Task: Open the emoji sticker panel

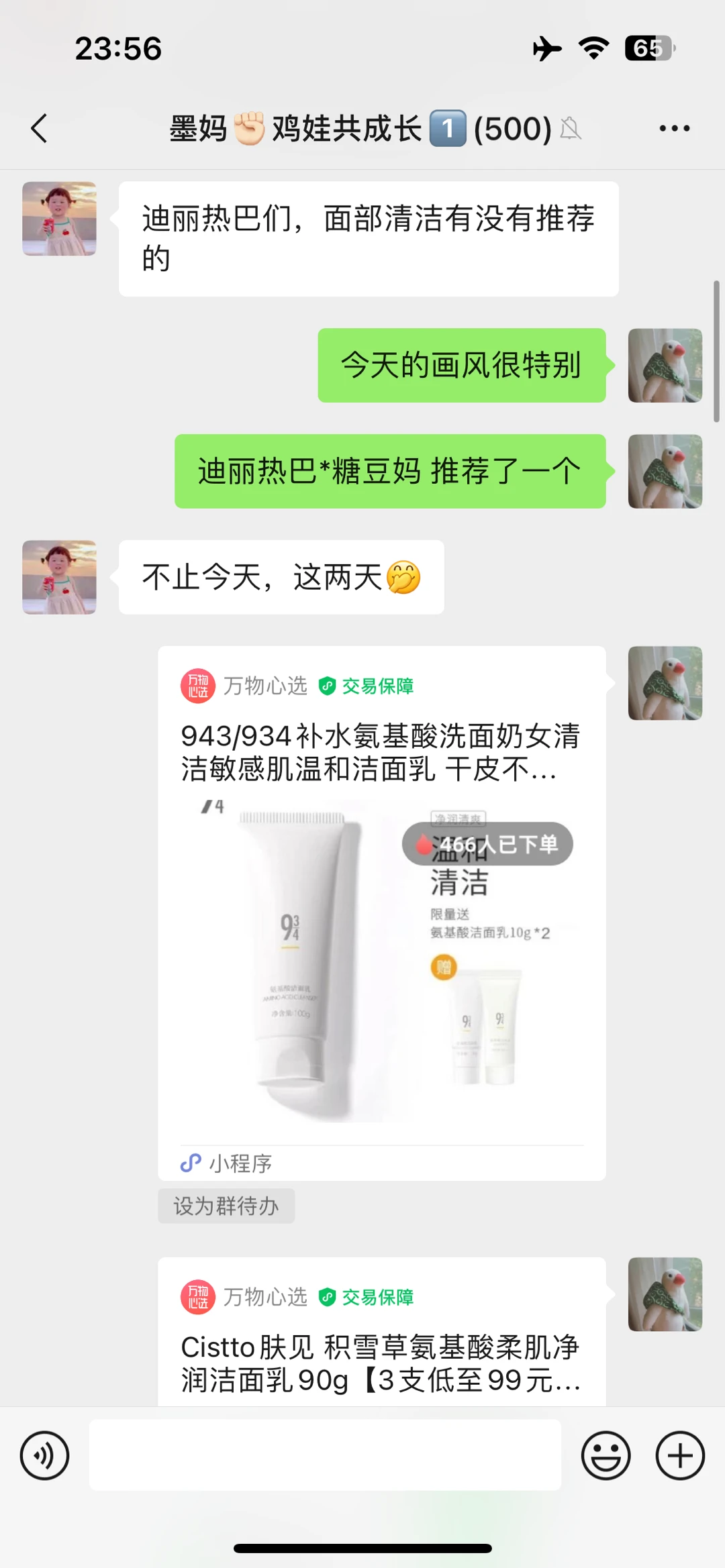Action: pyautogui.click(x=606, y=1455)
